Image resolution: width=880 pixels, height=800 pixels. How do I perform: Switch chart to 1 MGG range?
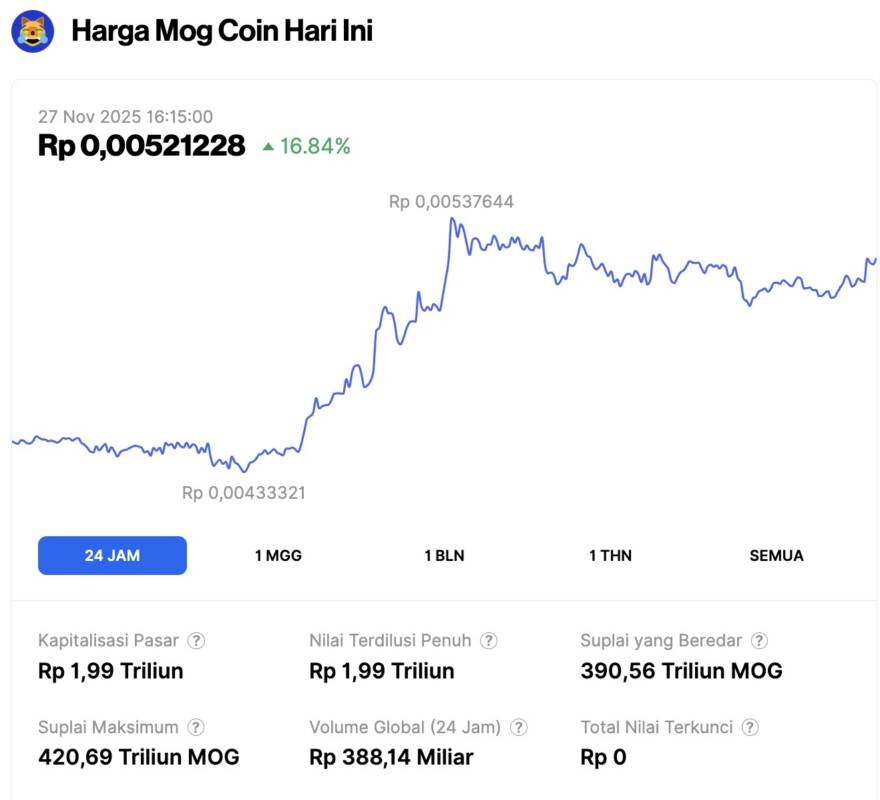(x=278, y=556)
